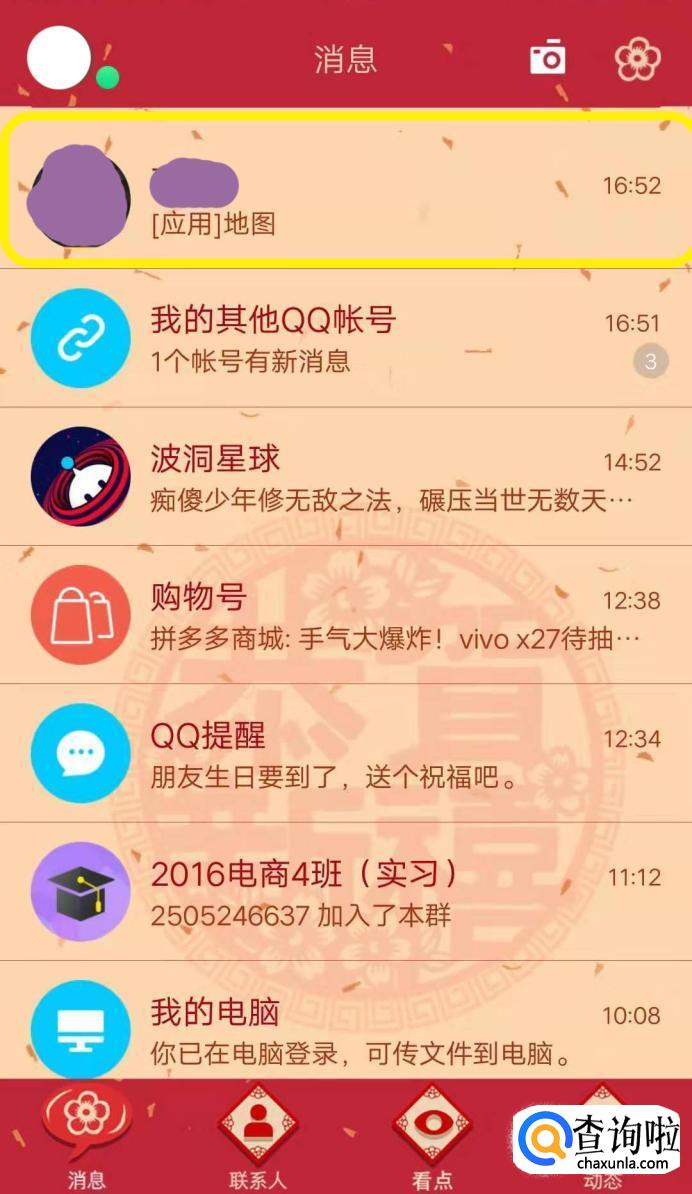Switch to the 联系人 tab
Screen dimensions: 692x1194
click(x=258, y=1136)
